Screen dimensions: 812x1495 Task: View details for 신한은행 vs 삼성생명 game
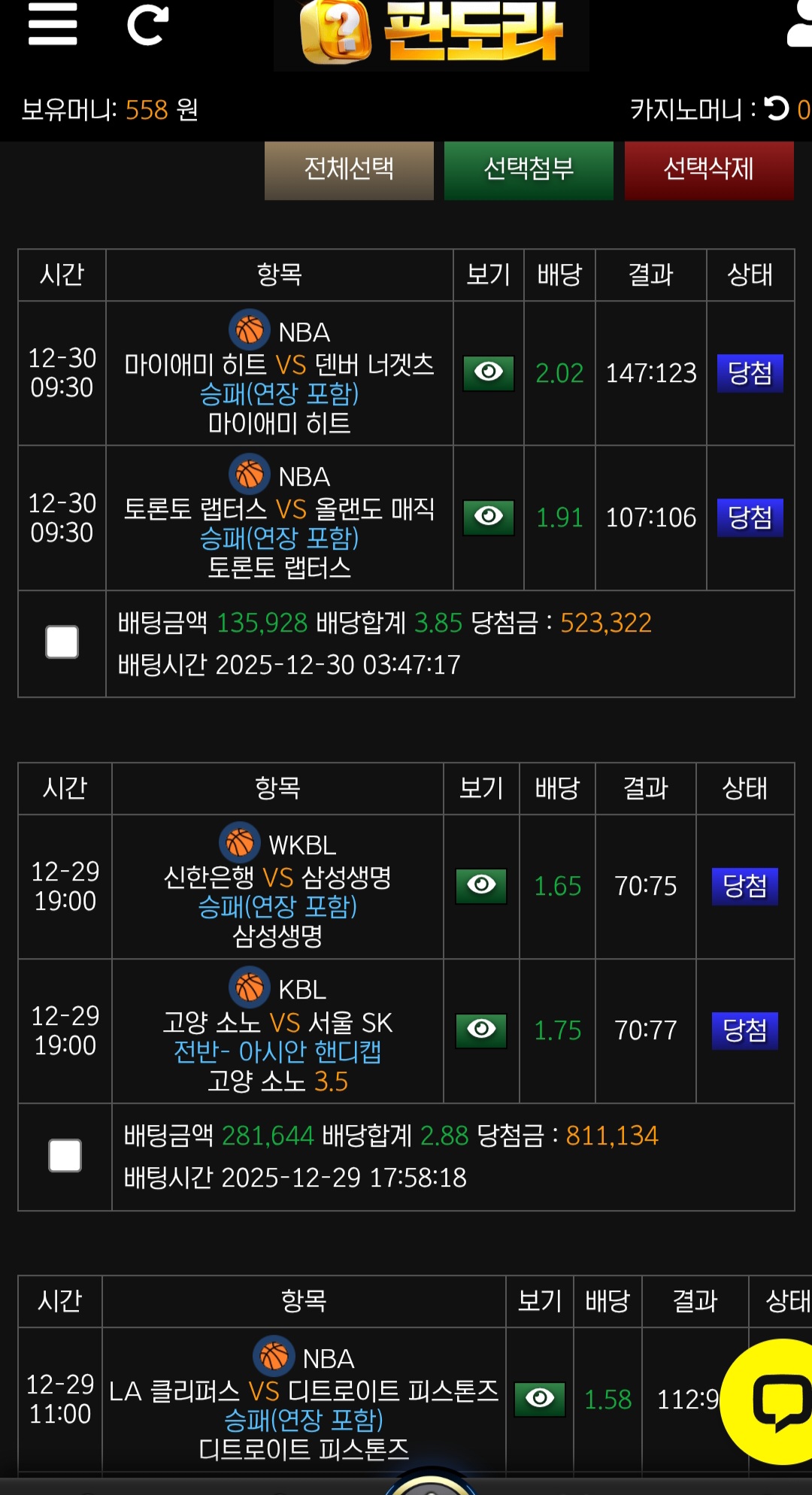click(x=481, y=886)
